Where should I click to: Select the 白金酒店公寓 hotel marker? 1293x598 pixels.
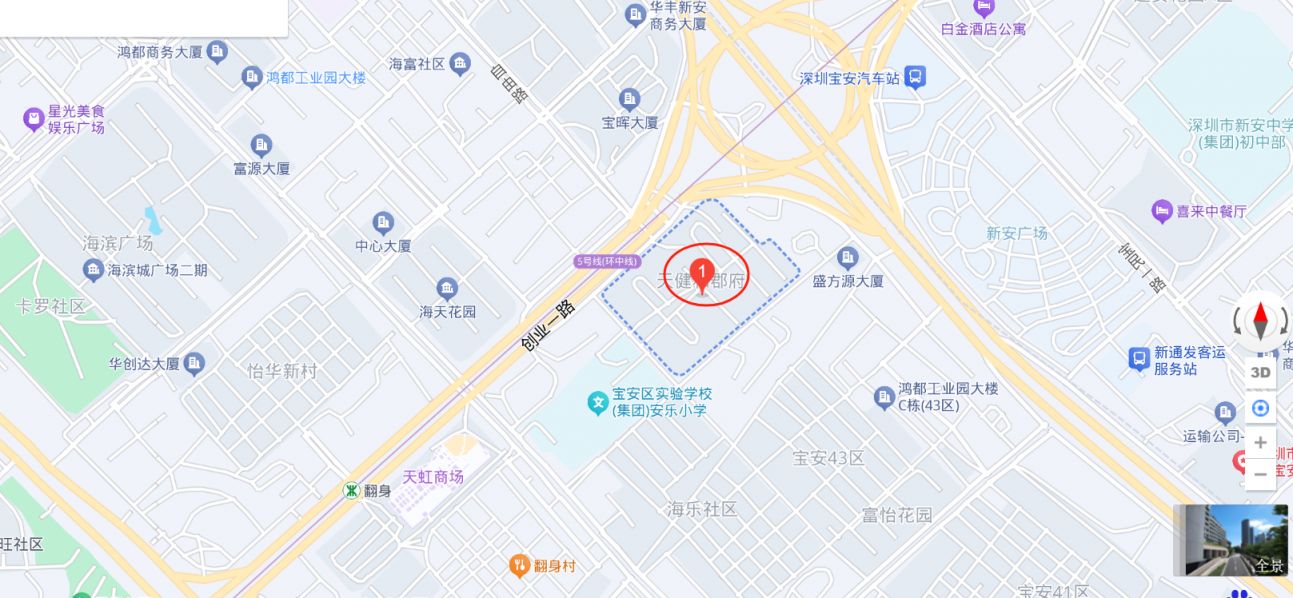click(984, 9)
